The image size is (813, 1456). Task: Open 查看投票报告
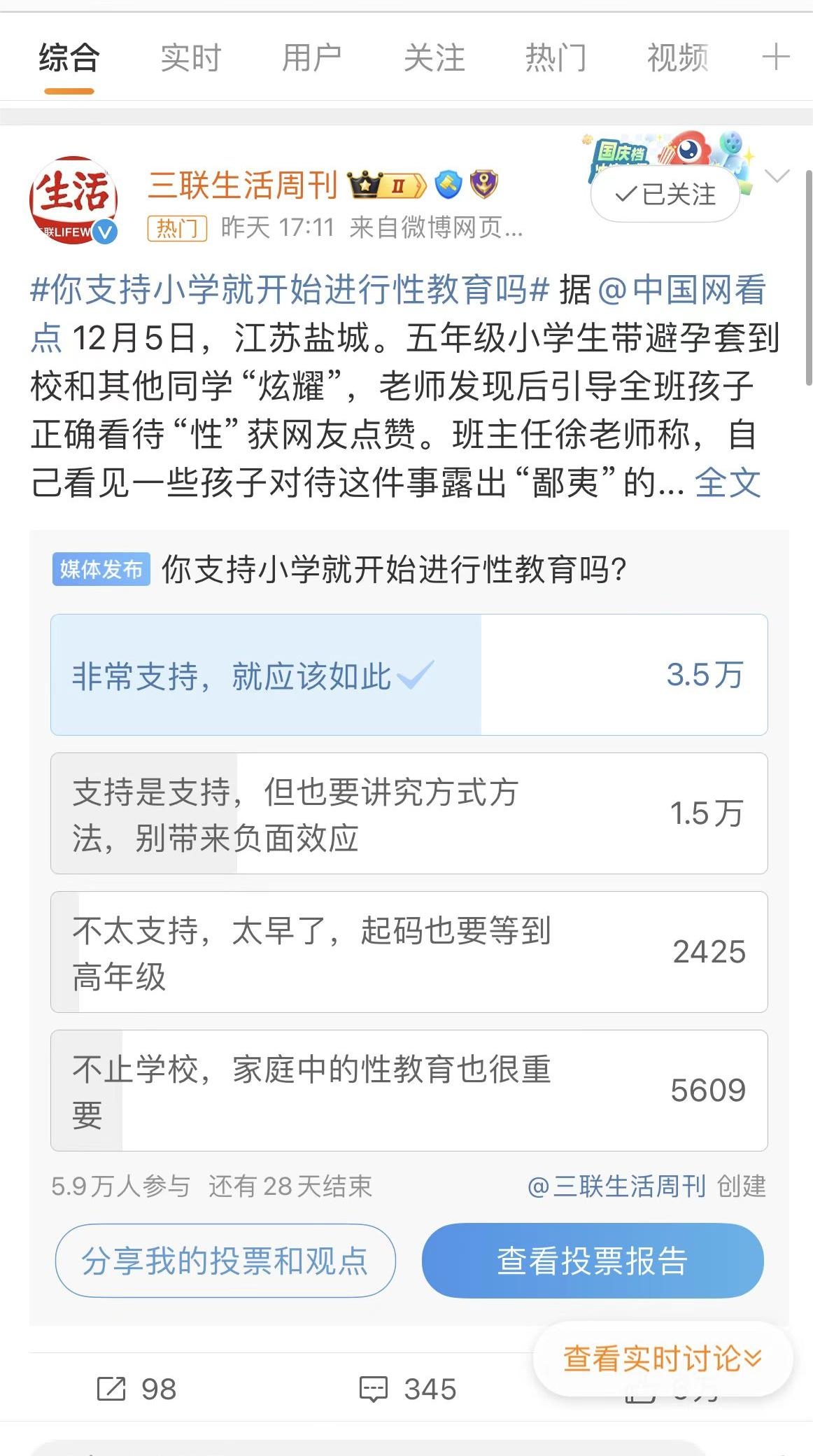[592, 1261]
